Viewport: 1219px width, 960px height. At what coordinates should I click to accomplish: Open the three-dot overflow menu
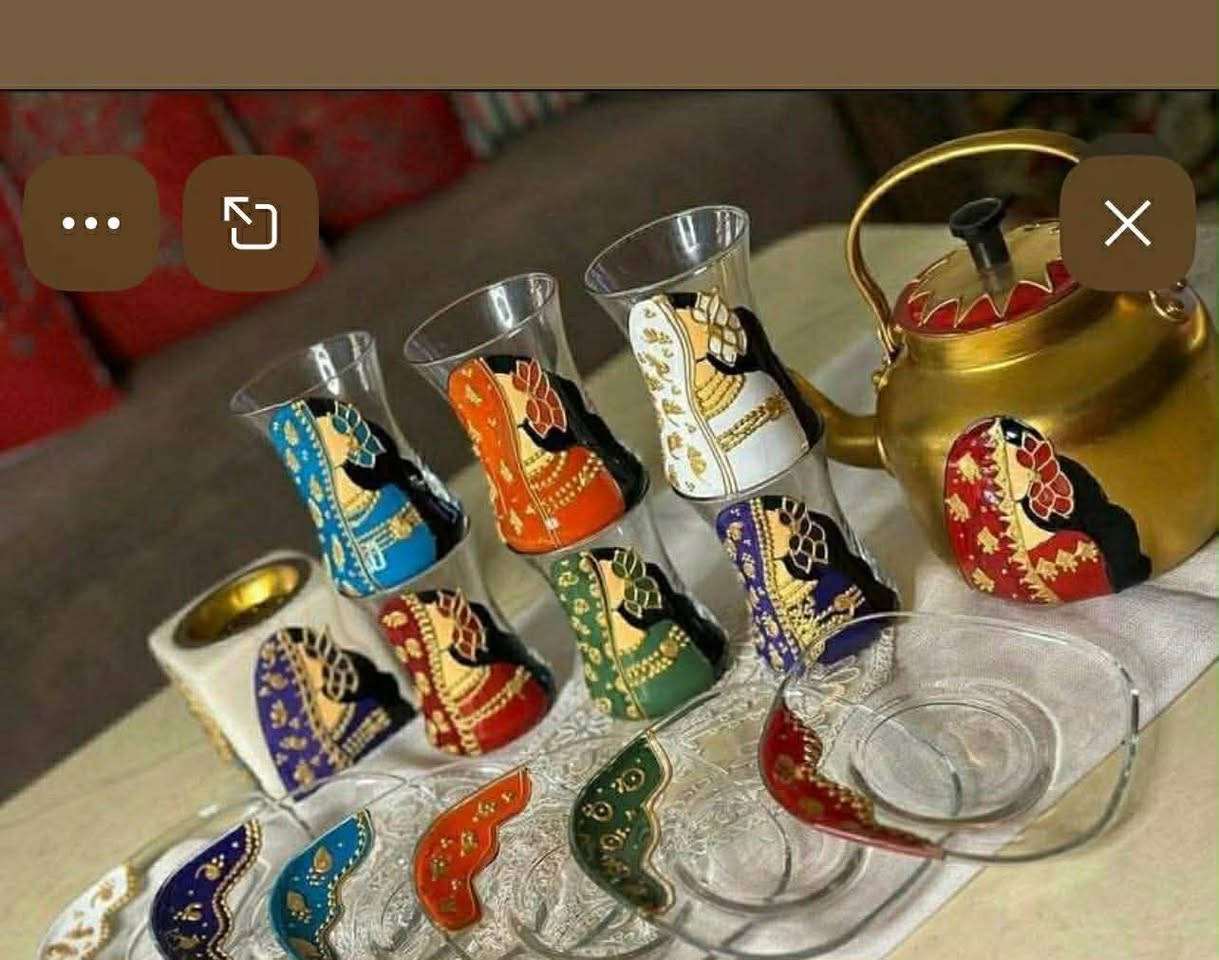pyautogui.click(x=91, y=223)
